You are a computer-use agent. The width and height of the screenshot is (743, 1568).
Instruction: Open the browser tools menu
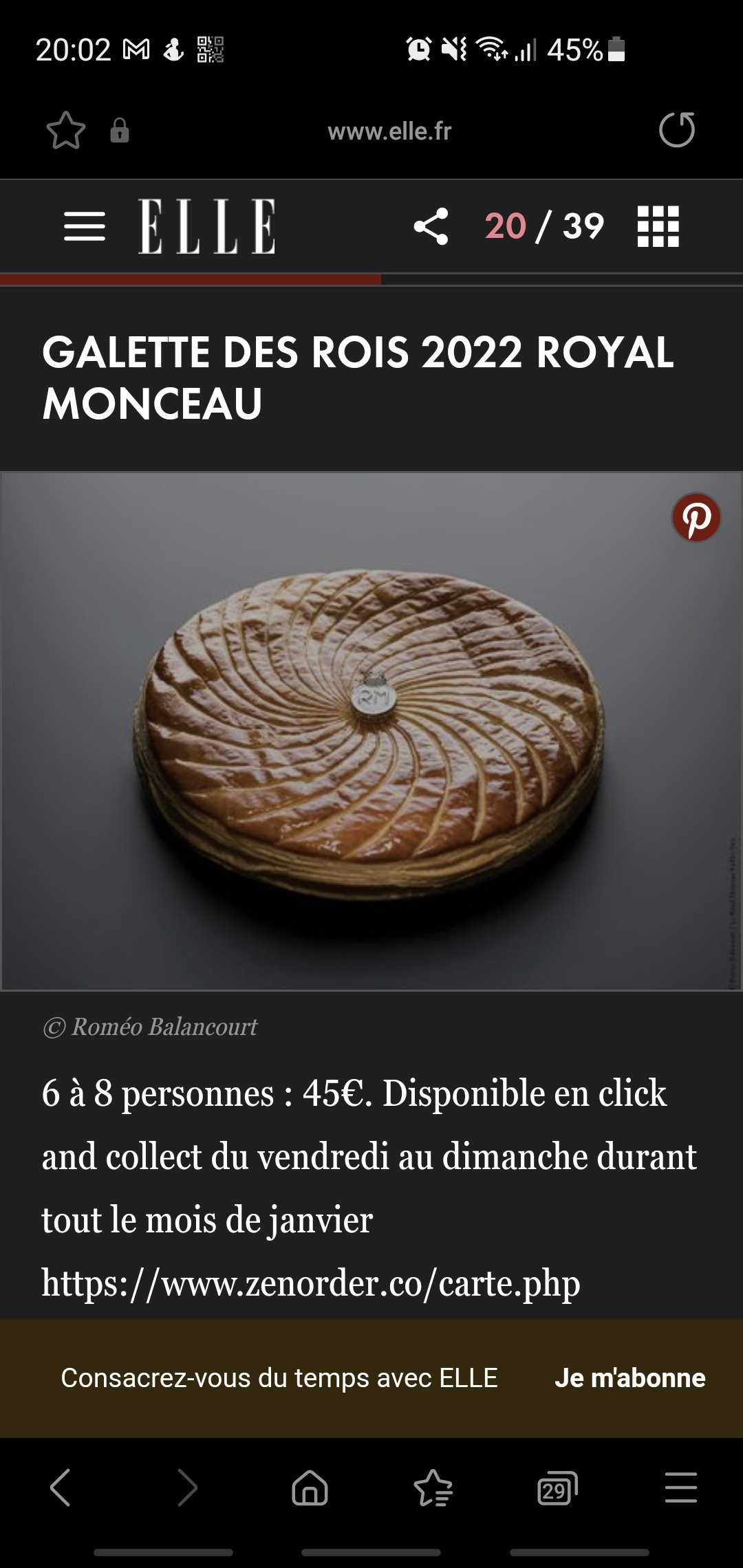click(x=681, y=1488)
